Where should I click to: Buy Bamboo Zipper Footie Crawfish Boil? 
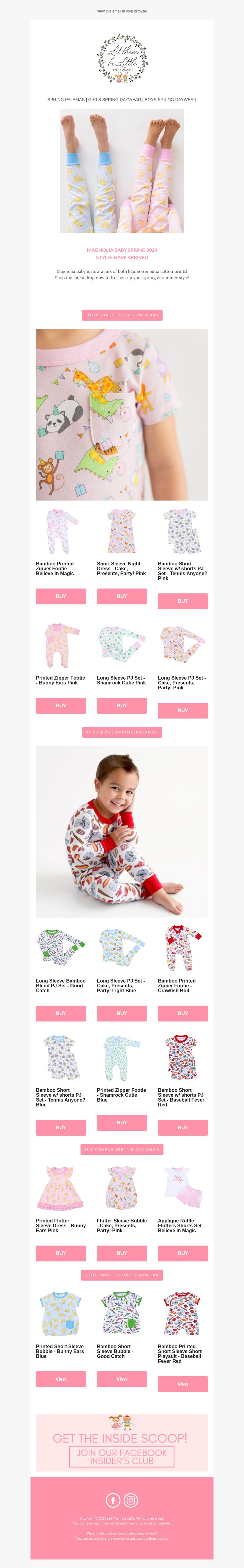tap(183, 1013)
